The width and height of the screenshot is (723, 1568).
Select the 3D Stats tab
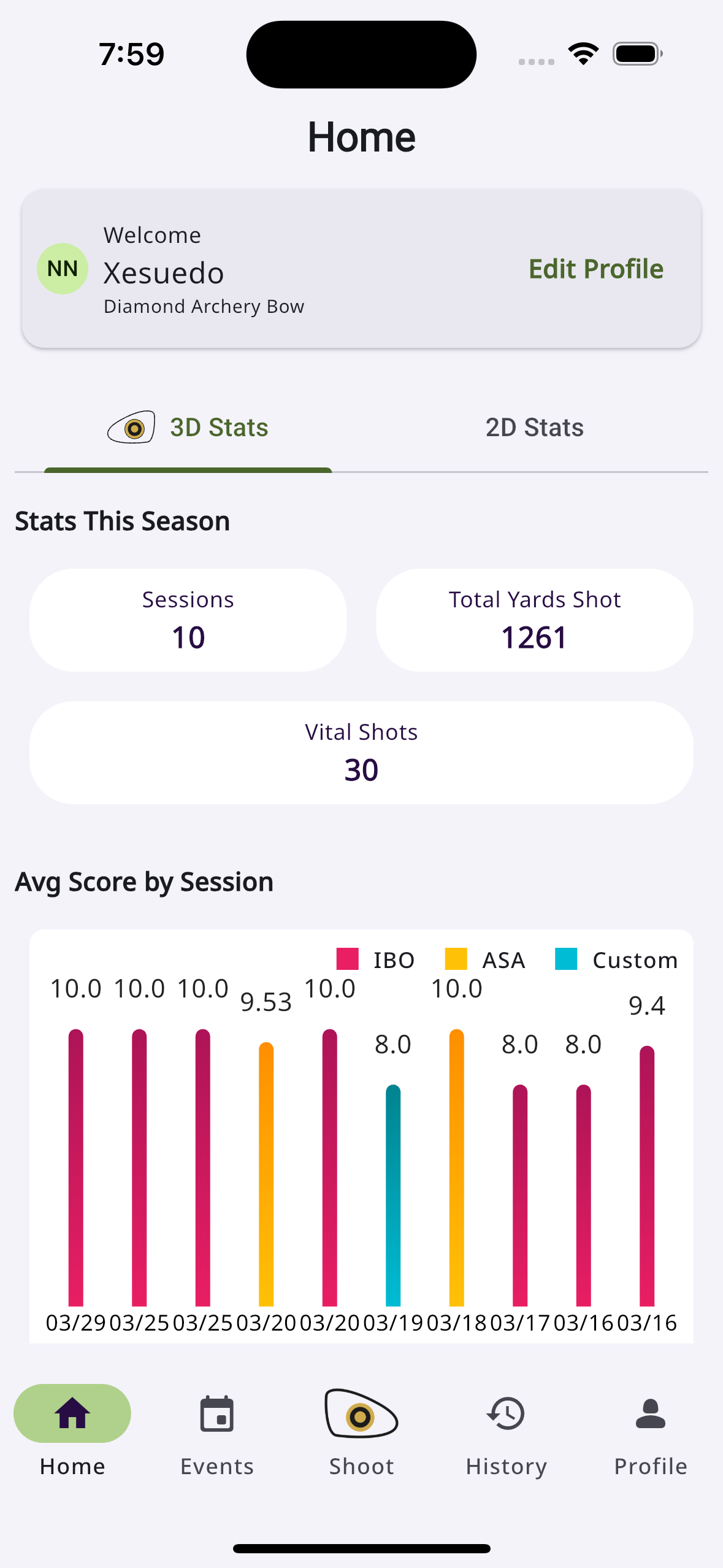pyautogui.click(x=218, y=426)
